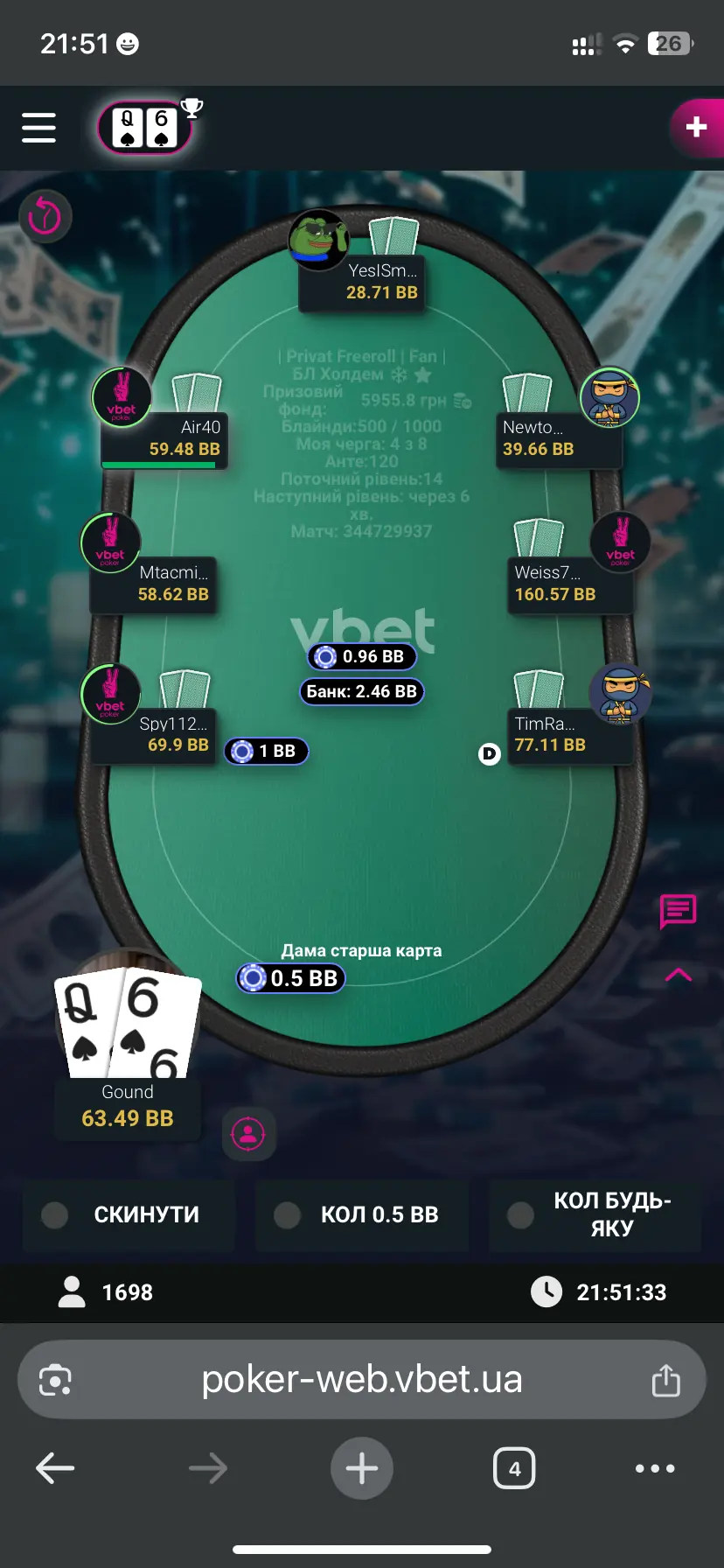Open the browser tabs switcher
The image size is (724, 1568).
(514, 1468)
